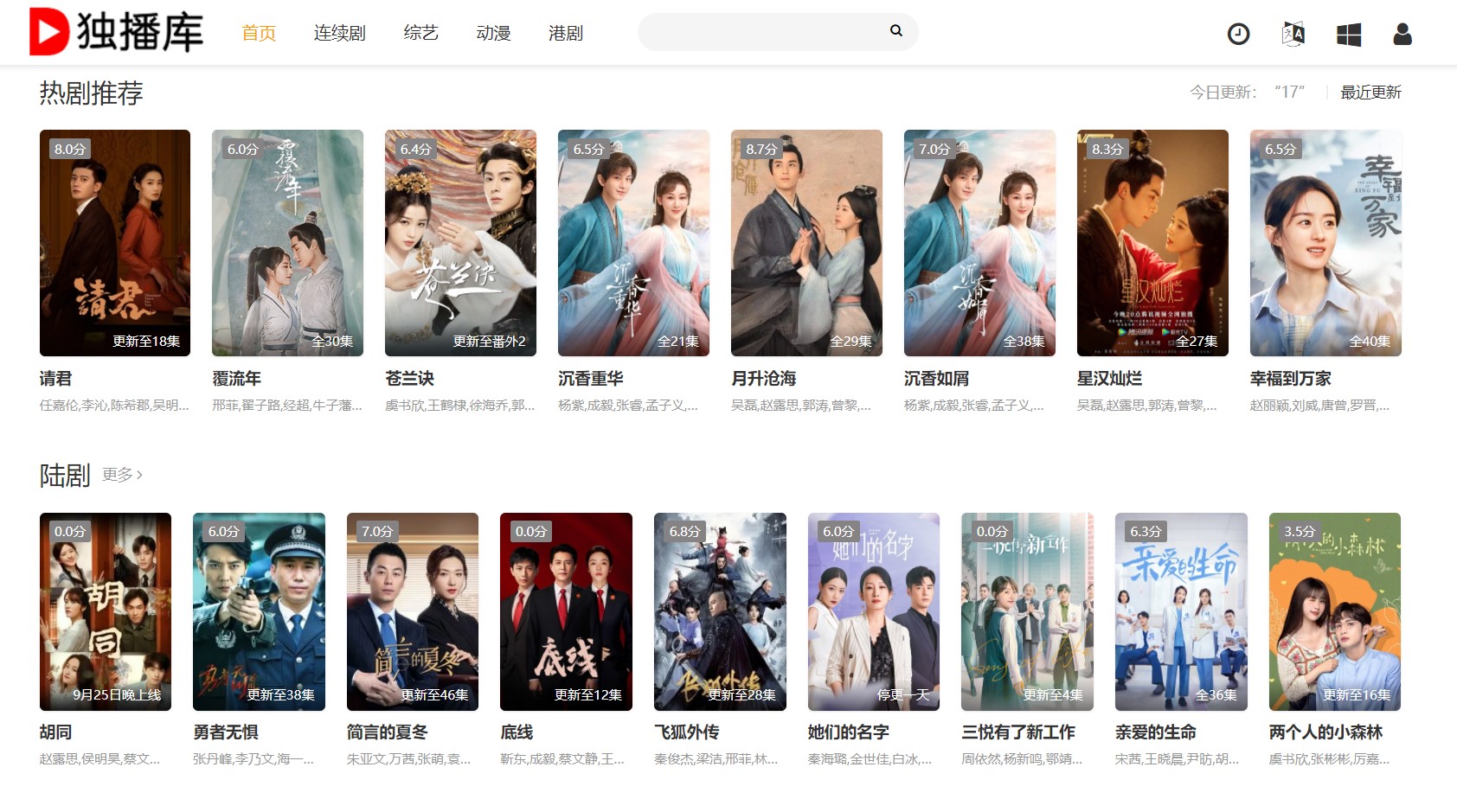Switch to the 动漫 tab
Screen dimensions: 1457x812
point(493,33)
